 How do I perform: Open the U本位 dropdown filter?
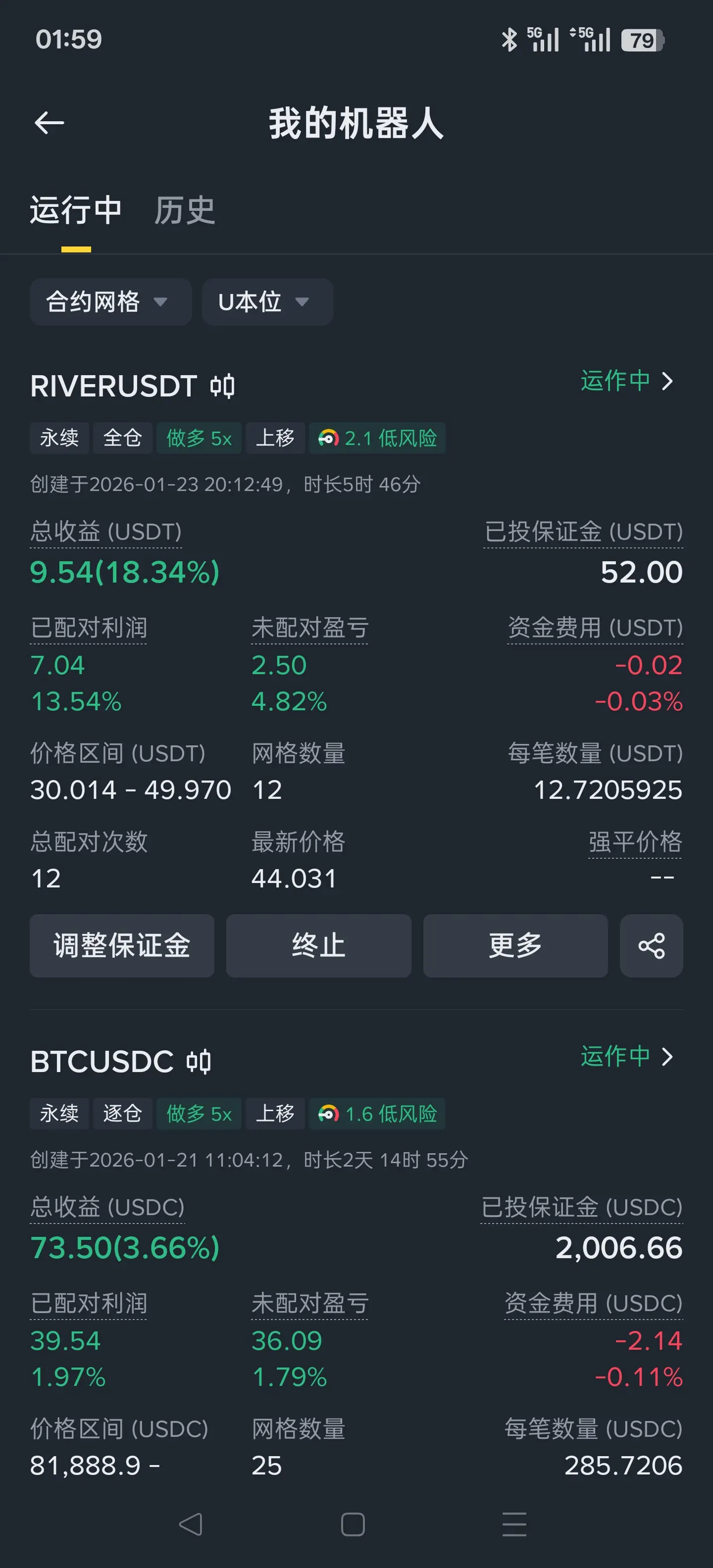pos(267,302)
